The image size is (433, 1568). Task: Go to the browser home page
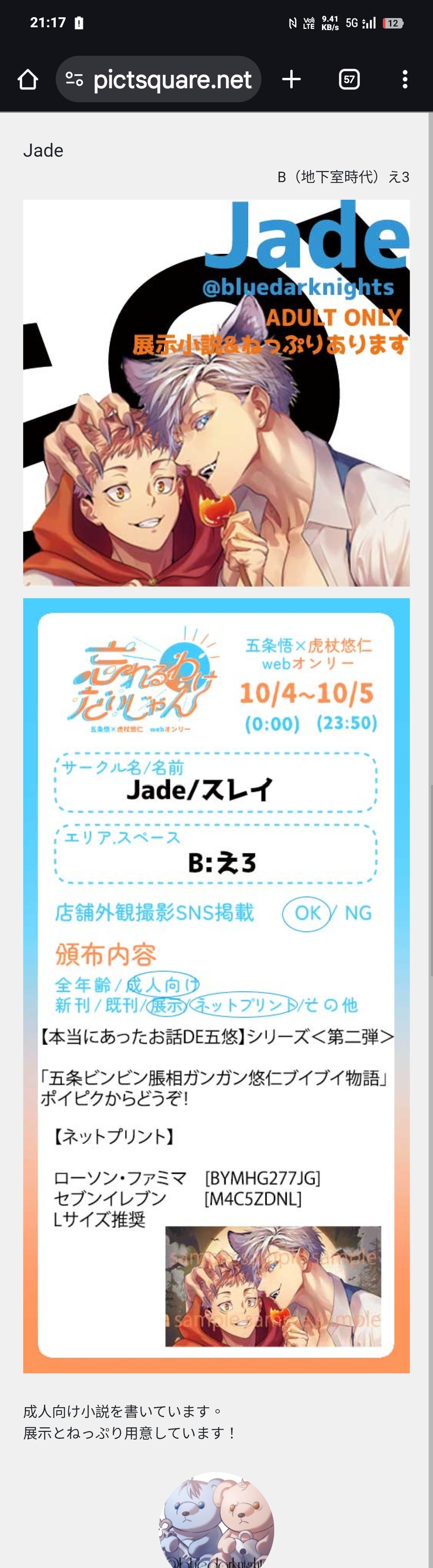pos(28,79)
